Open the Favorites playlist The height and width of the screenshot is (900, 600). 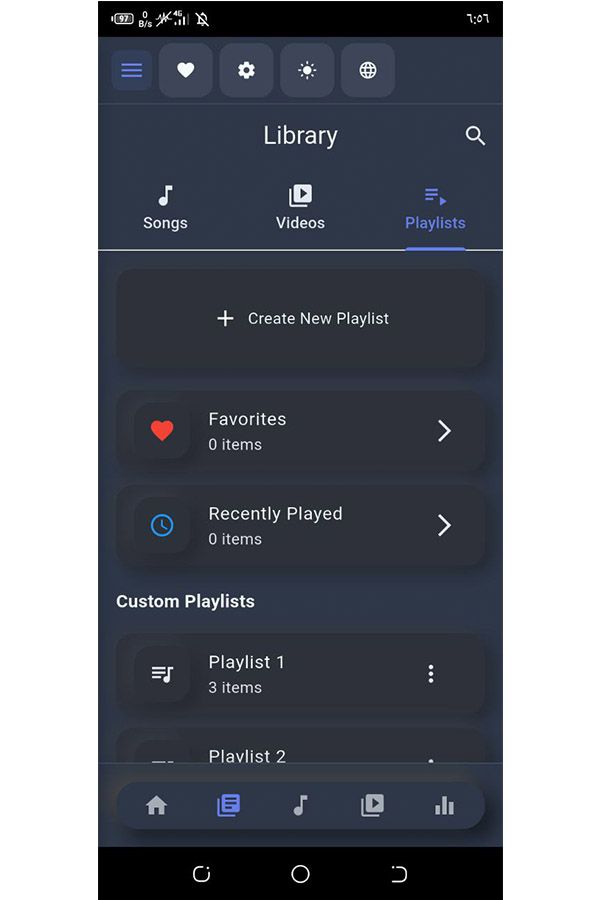[x=300, y=431]
